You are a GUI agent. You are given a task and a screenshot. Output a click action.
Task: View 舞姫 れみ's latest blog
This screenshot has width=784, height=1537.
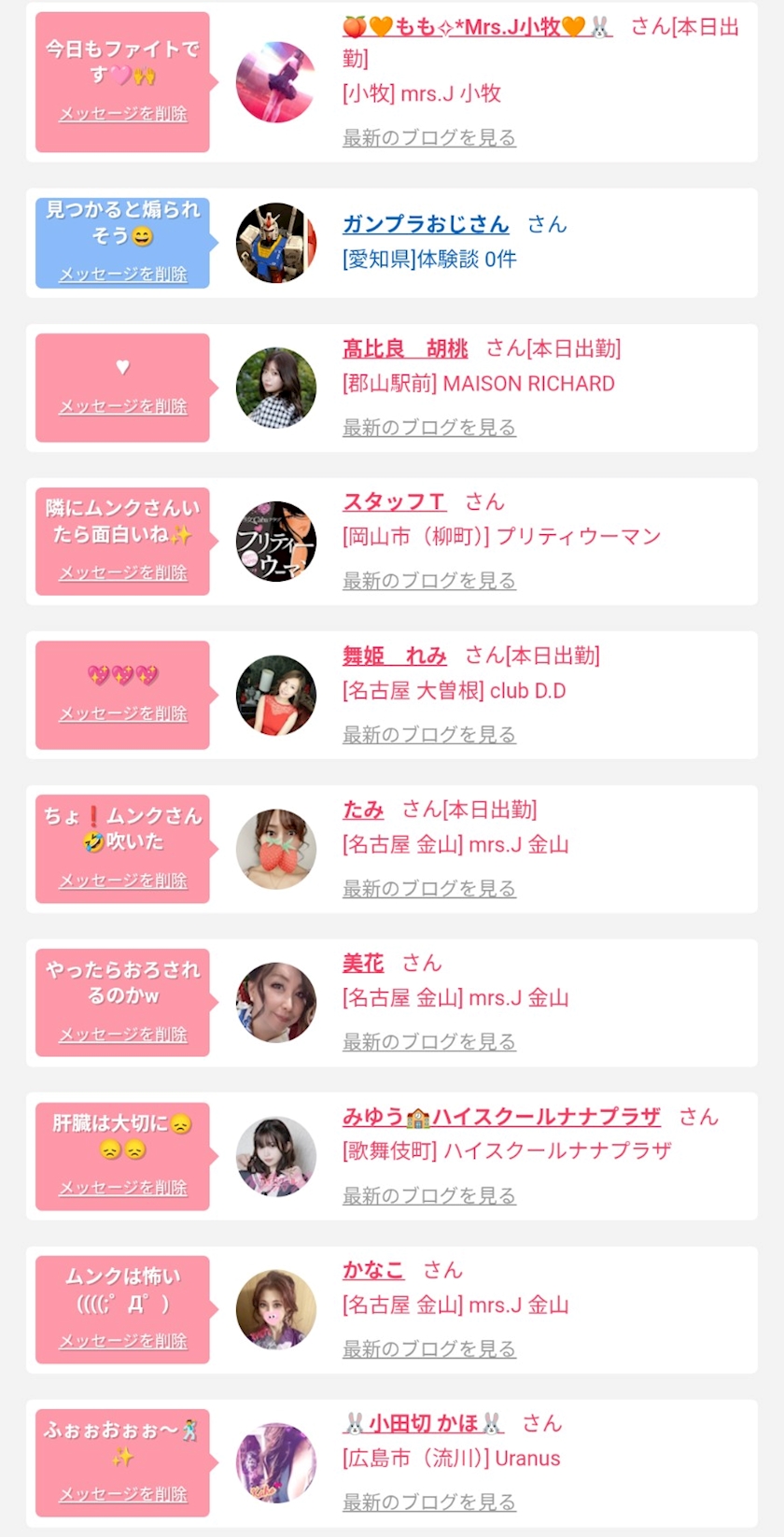point(428,735)
